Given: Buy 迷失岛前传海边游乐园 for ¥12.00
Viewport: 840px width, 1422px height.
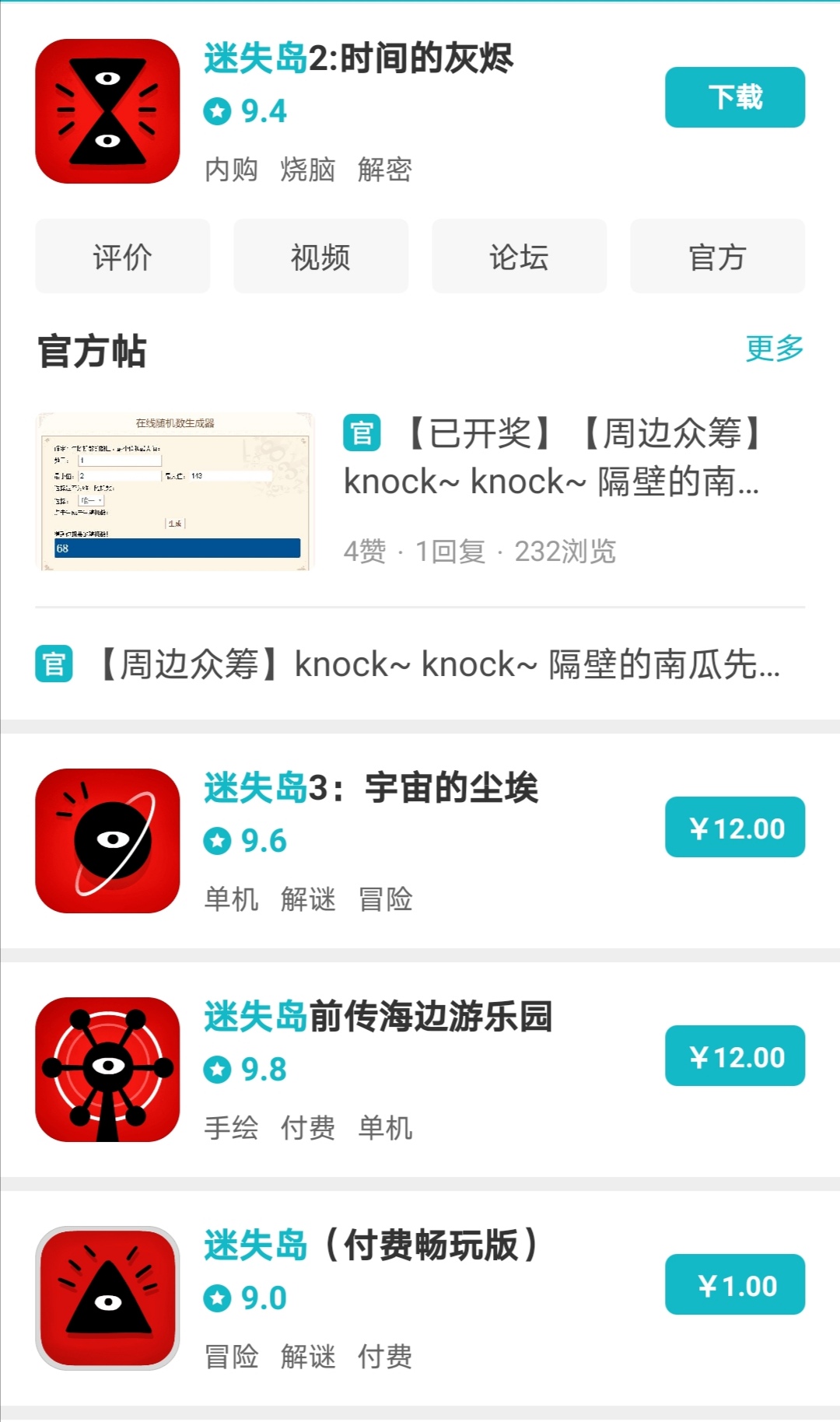Looking at the screenshot, I should (734, 1056).
